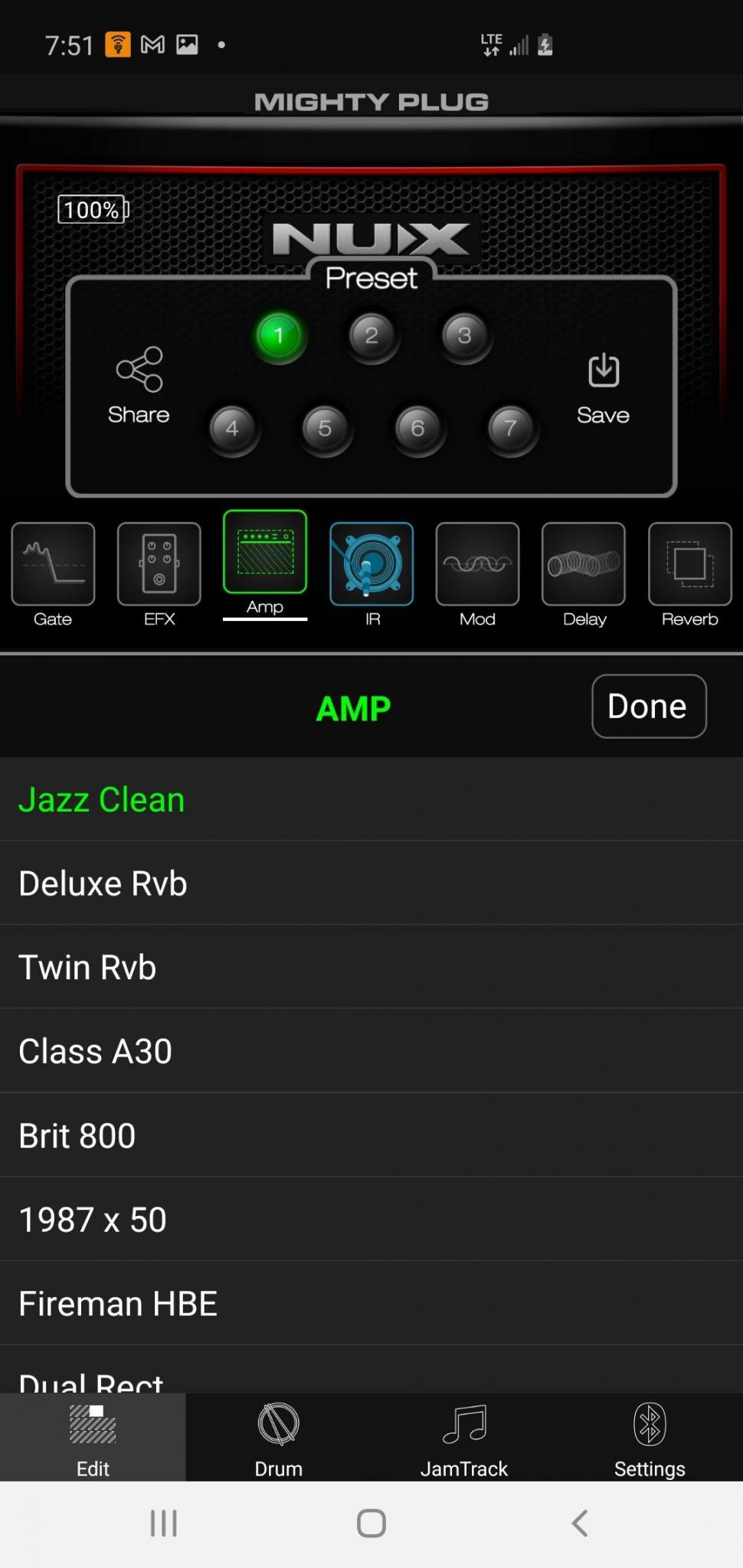Screen dimensions: 743x1568
Task: Choose the Deluxe Rvb amp model
Action: 371,883
